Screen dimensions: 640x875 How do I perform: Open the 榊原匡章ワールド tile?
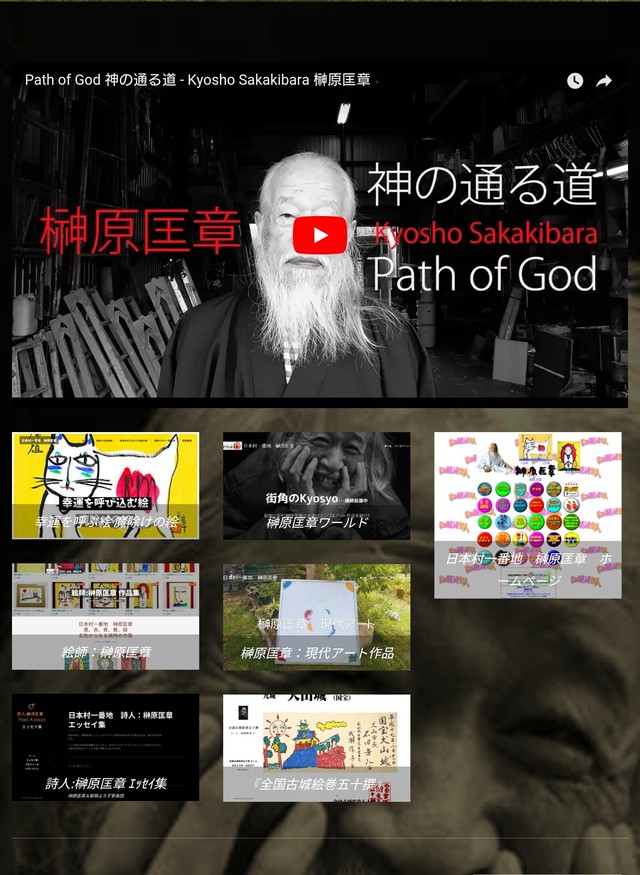click(x=316, y=485)
